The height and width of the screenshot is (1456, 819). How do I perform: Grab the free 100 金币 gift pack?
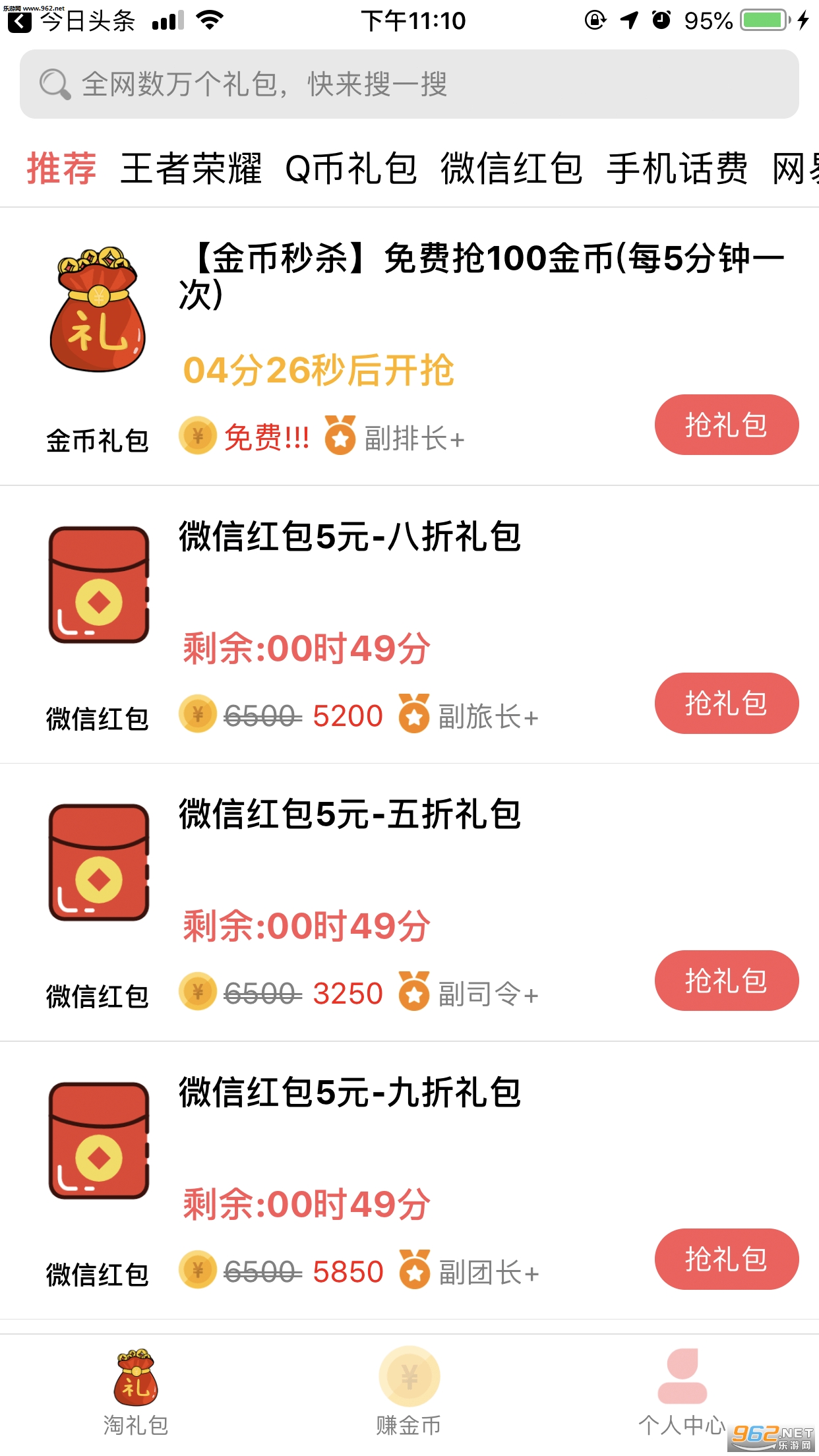pos(726,425)
